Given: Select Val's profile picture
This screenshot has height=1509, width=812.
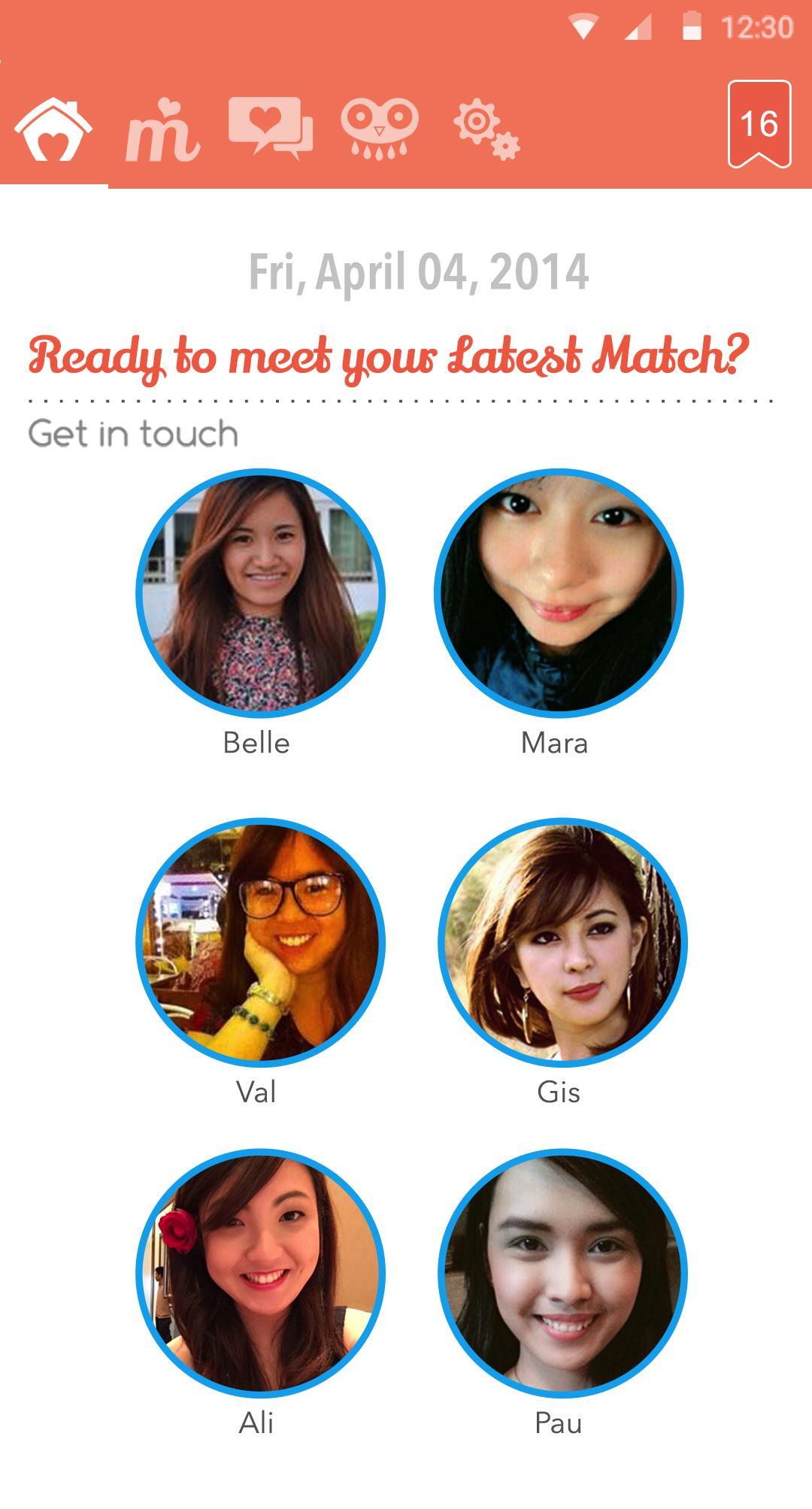Looking at the screenshot, I should click(x=260, y=941).
